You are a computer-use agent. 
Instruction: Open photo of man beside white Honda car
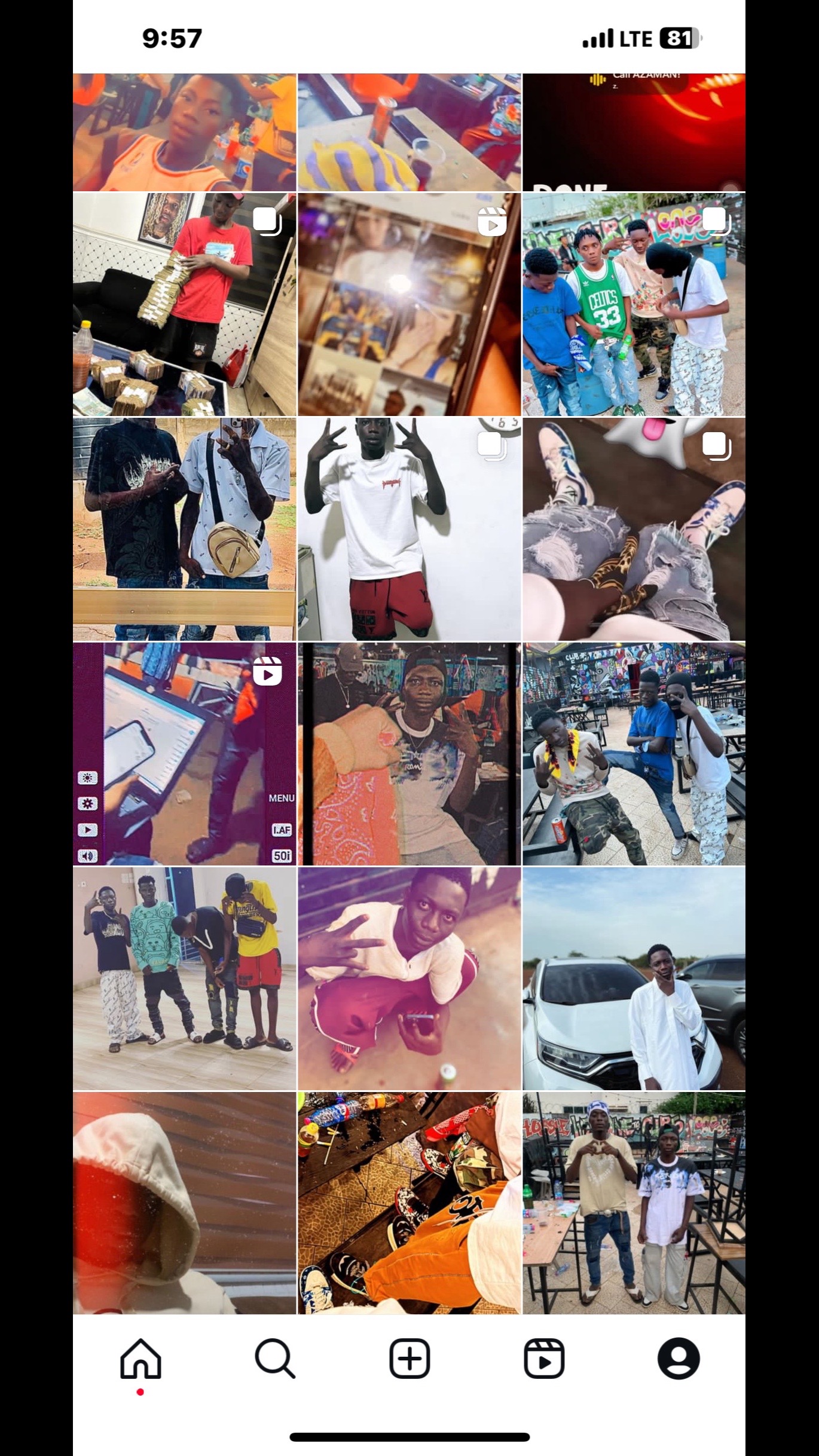coord(634,978)
